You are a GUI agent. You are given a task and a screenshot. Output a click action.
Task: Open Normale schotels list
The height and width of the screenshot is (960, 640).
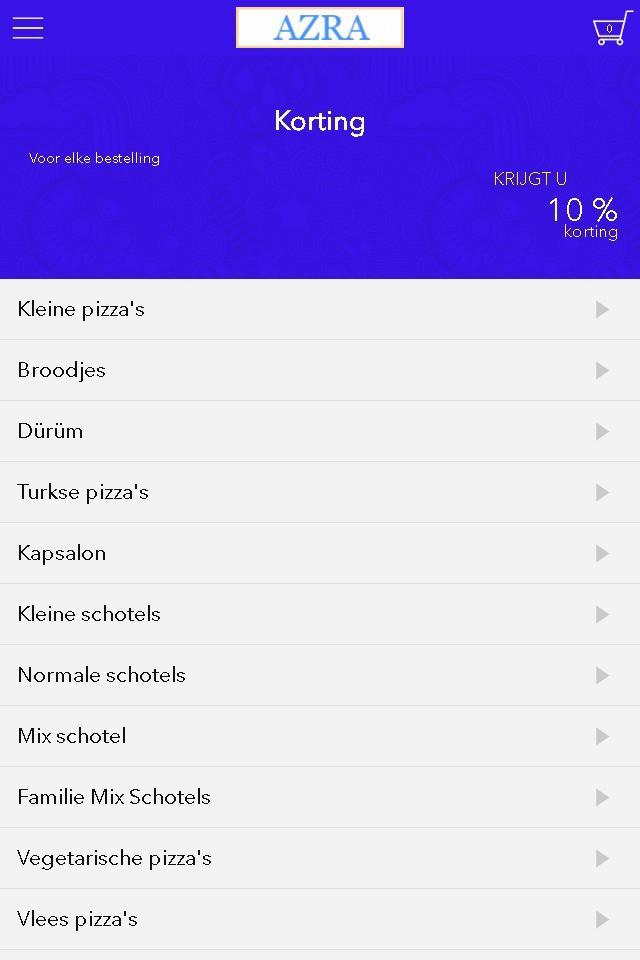[320, 675]
